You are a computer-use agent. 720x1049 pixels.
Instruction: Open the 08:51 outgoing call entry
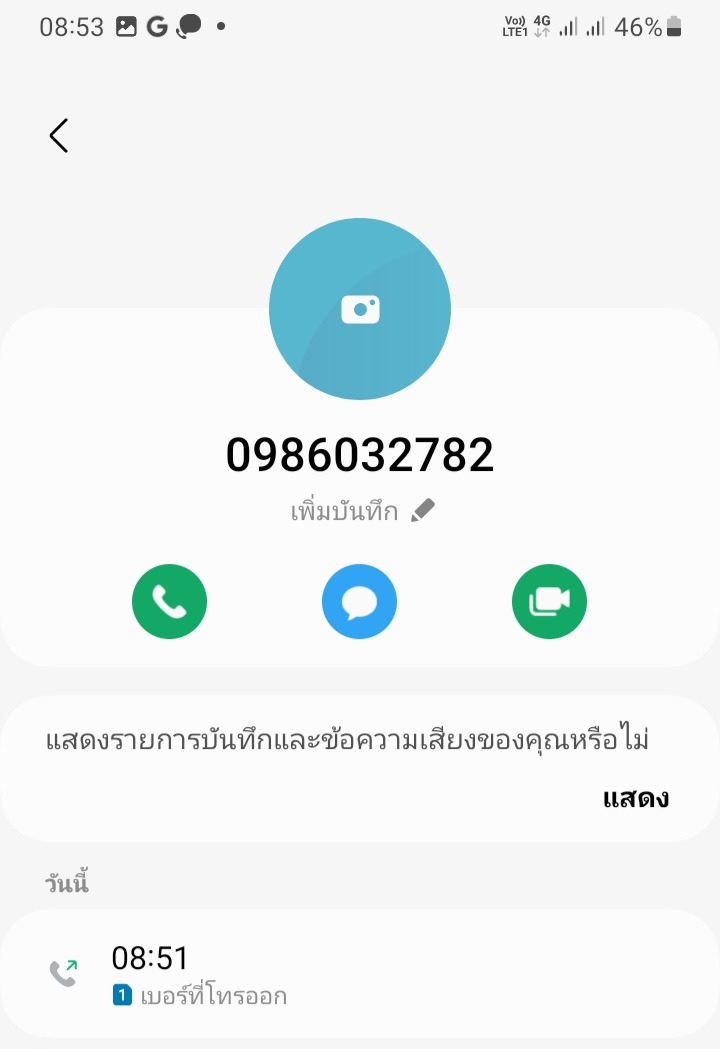point(360,975)
